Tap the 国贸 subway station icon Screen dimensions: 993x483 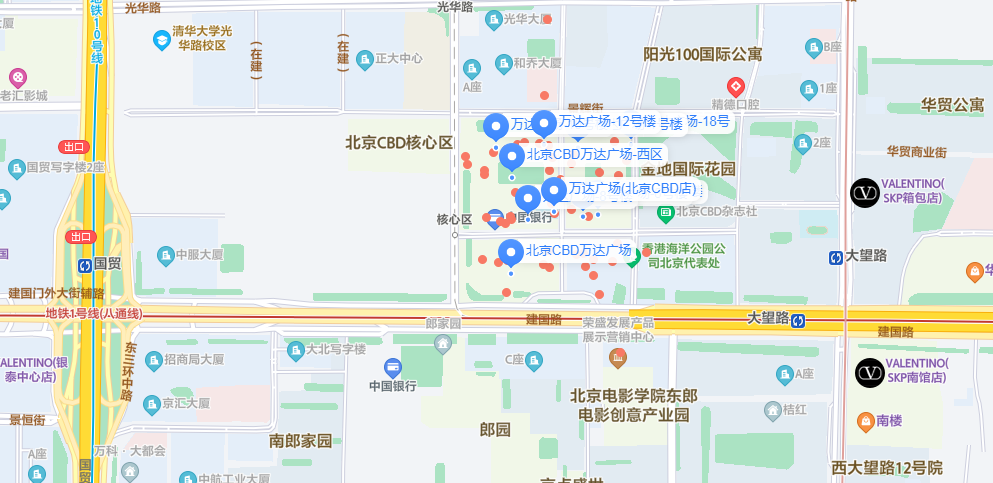point(86,265)
